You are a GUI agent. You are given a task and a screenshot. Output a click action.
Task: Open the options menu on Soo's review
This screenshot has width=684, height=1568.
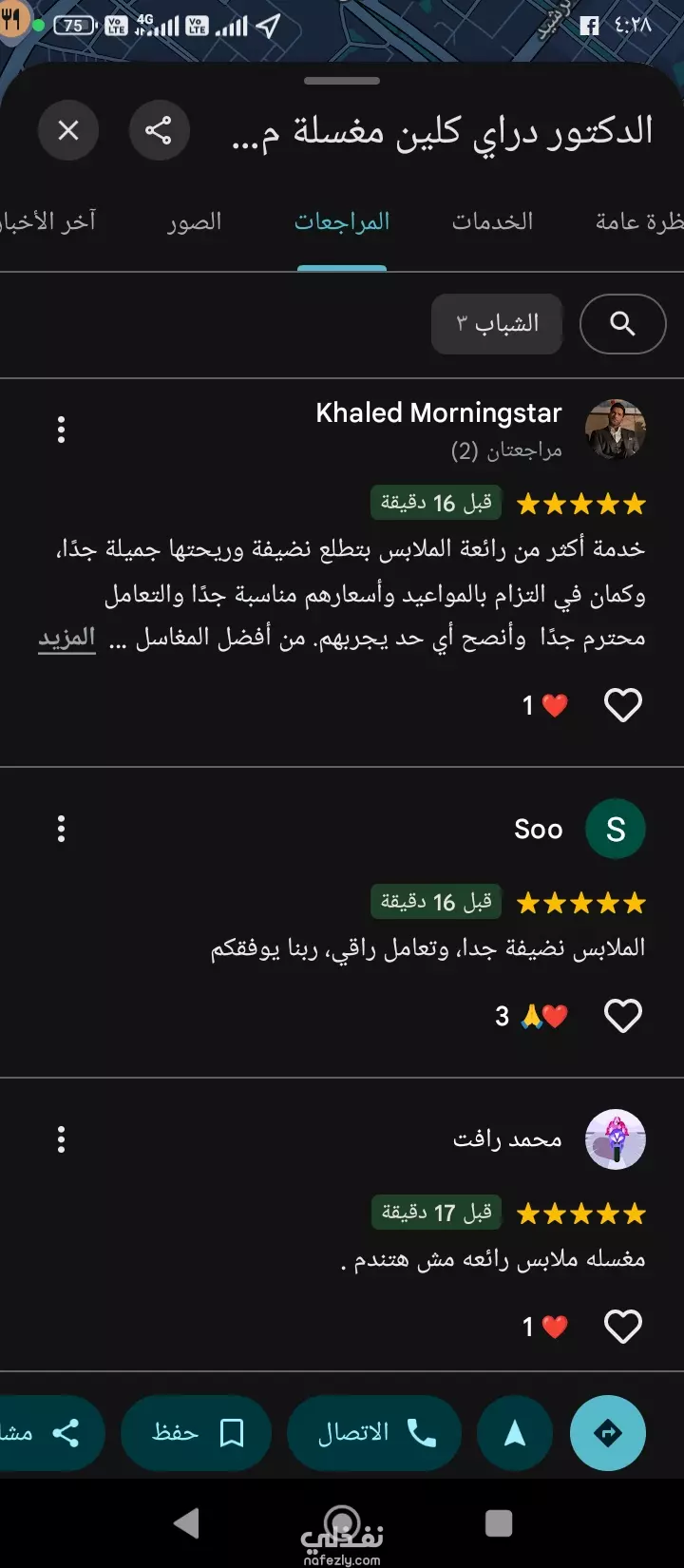pos(61,829)
